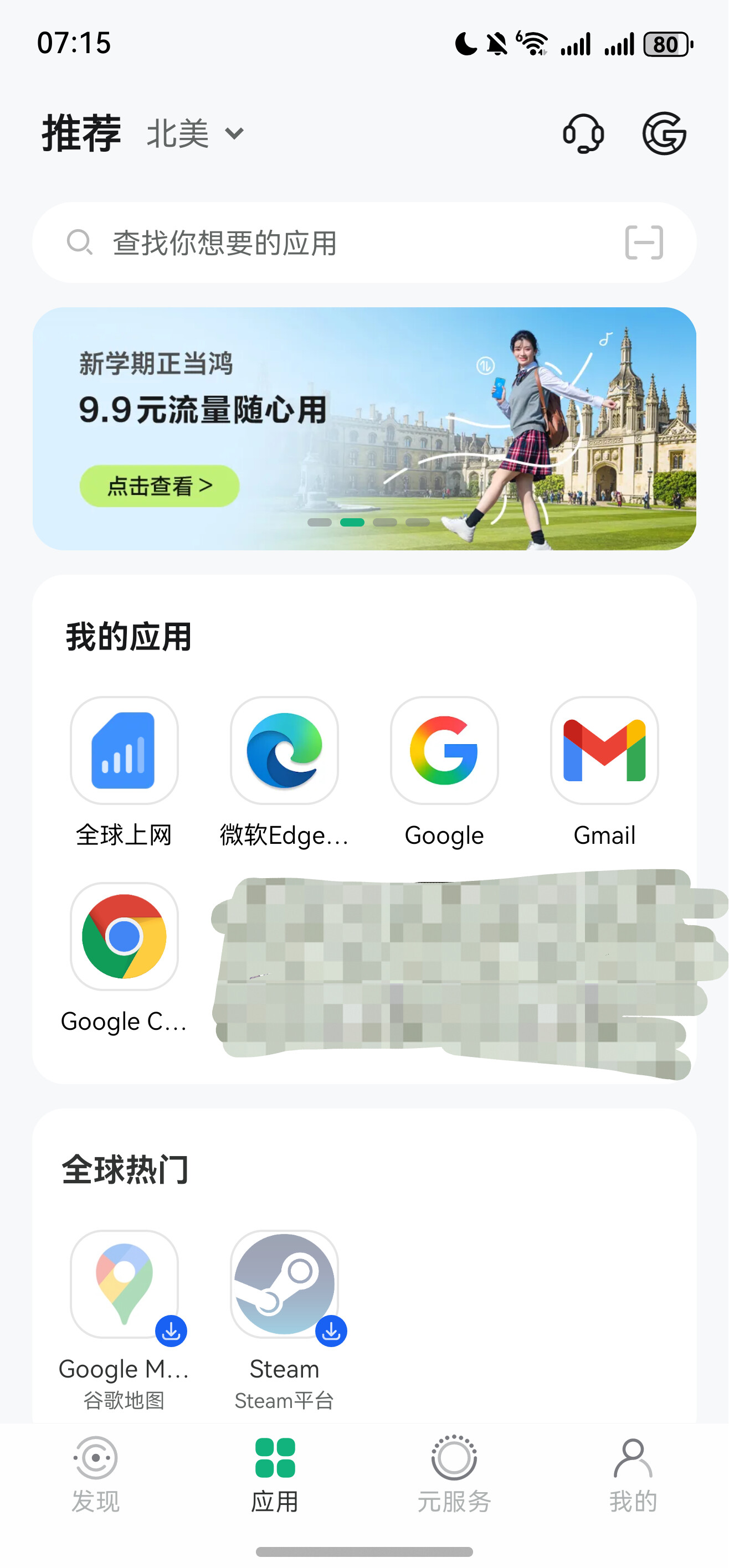729x1568 pixels.
Task: Tap the 查找你想要的应用 search field
Action: pos(341,243)
